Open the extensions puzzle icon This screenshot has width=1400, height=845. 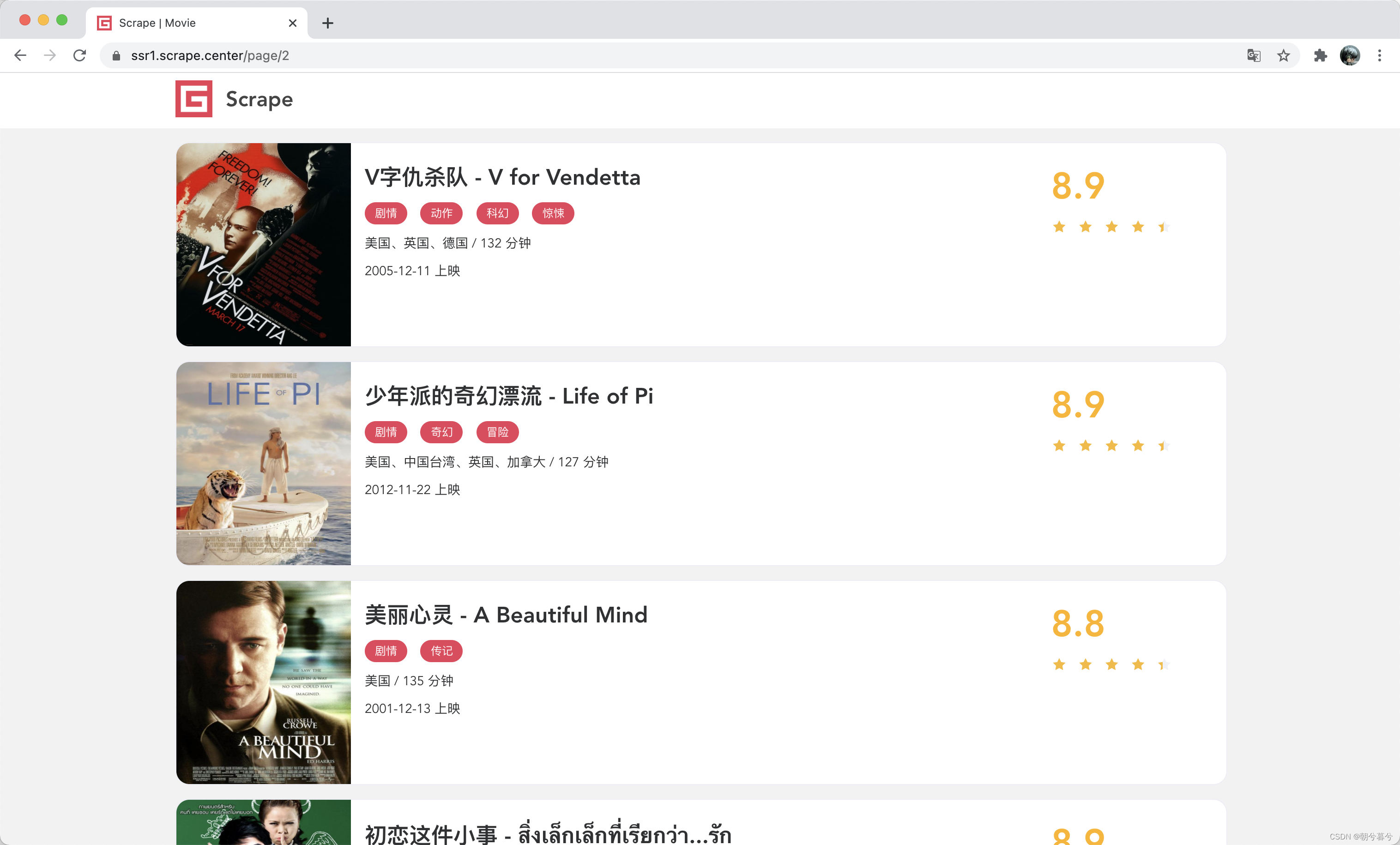[1320, 55]
